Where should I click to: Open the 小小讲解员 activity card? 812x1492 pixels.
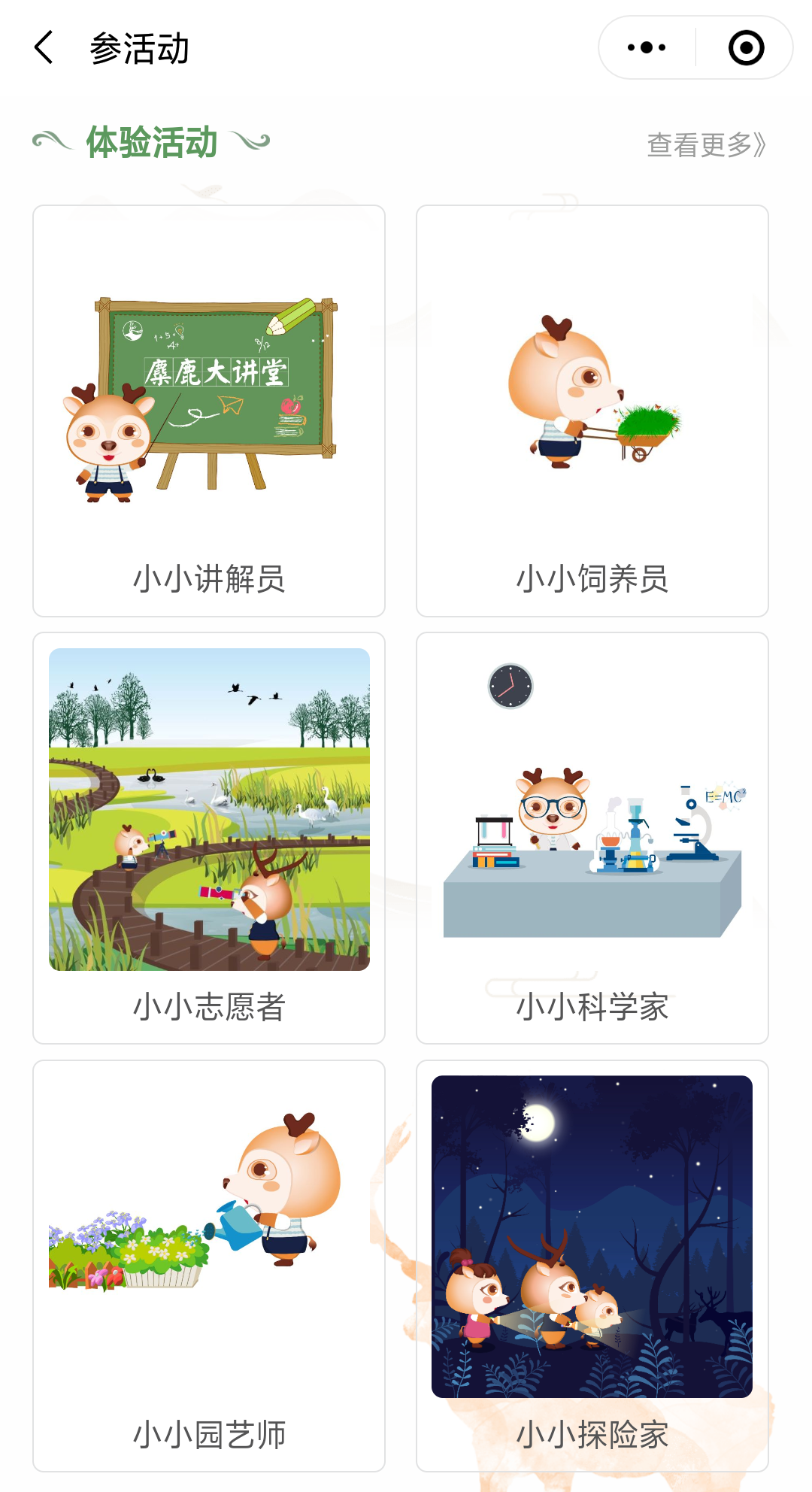coord(209,411)
